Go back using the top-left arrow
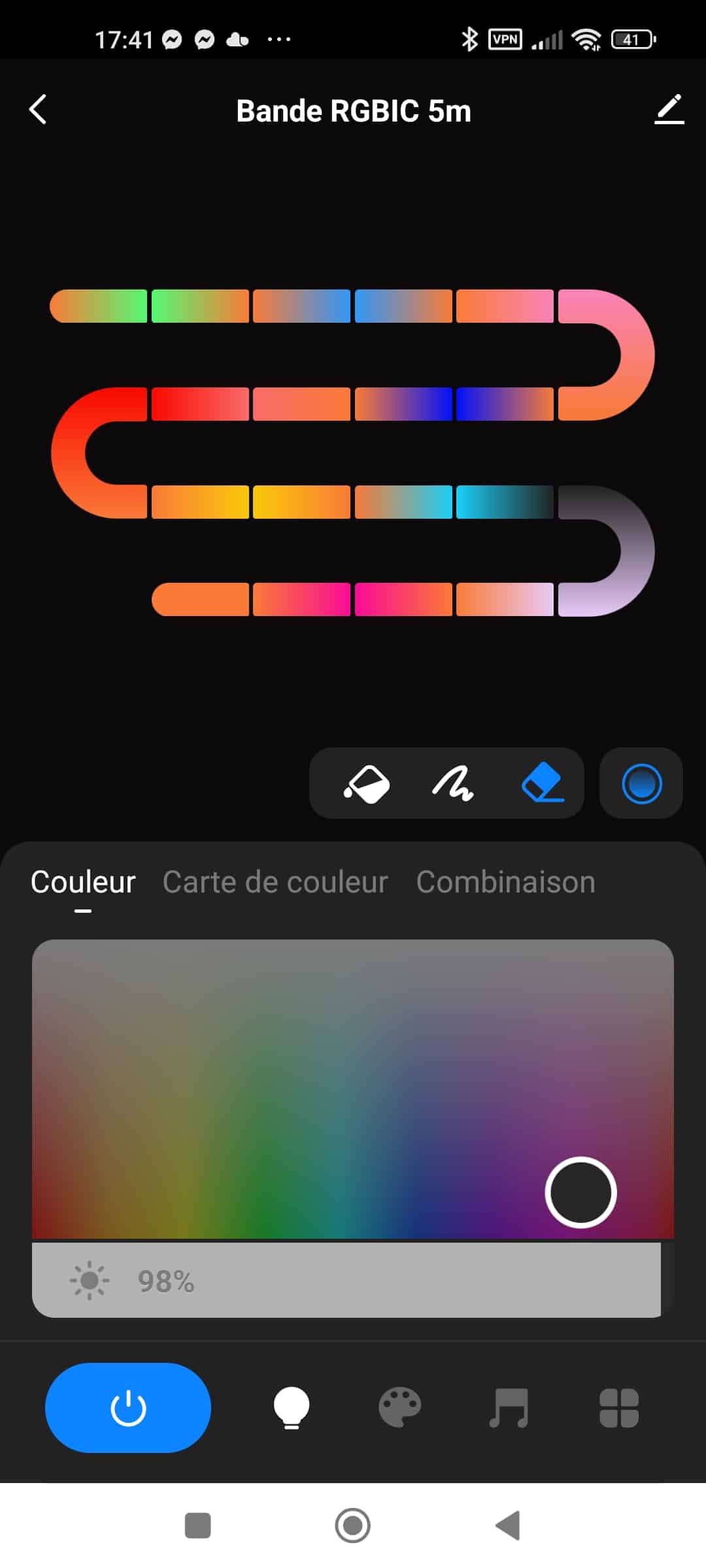Screen dimensions: 706x1568 pyautogui.click(x=39, y=110)
